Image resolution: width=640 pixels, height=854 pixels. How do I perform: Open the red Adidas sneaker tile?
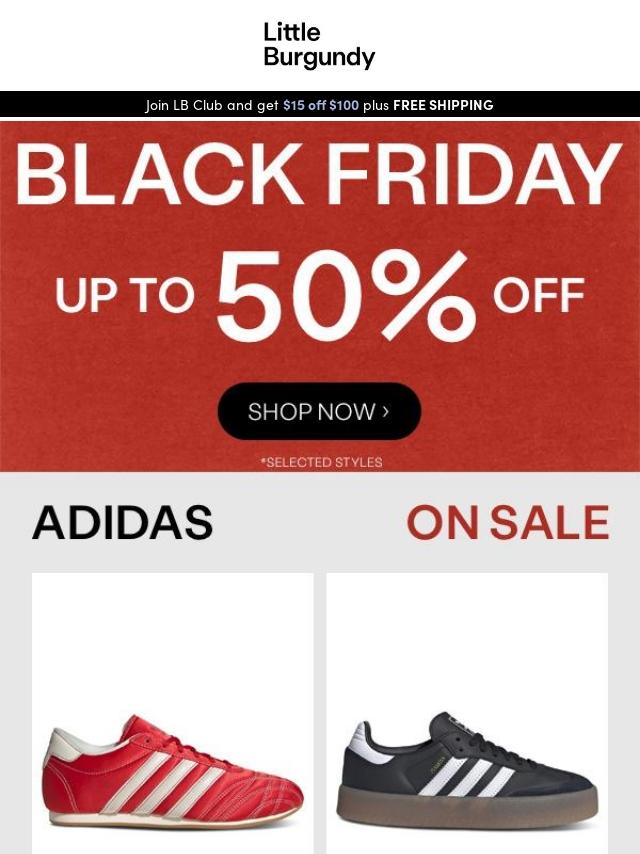pos(173,713)
